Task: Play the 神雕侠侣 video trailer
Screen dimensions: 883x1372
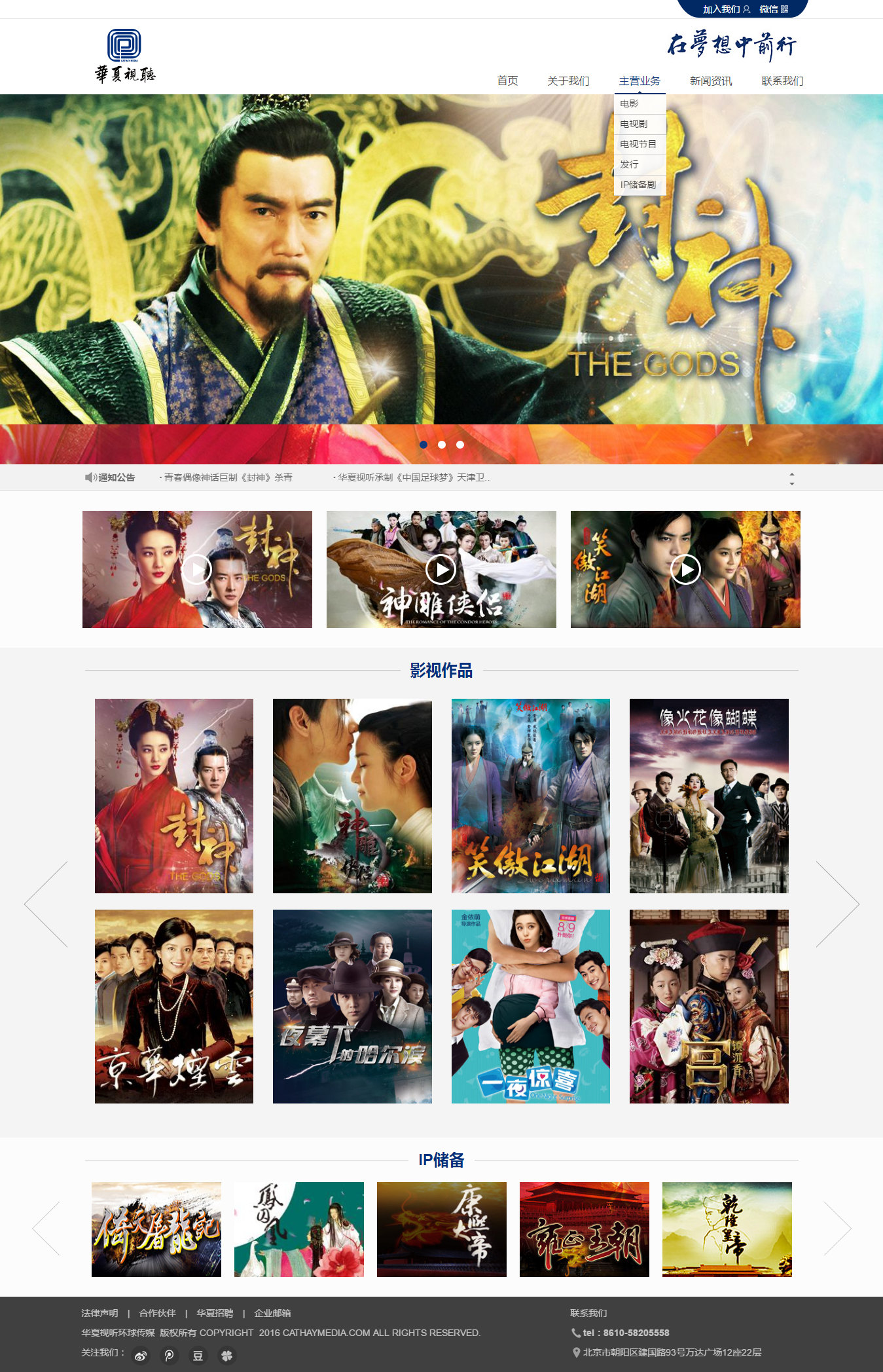Action: (x=441, y=570)
